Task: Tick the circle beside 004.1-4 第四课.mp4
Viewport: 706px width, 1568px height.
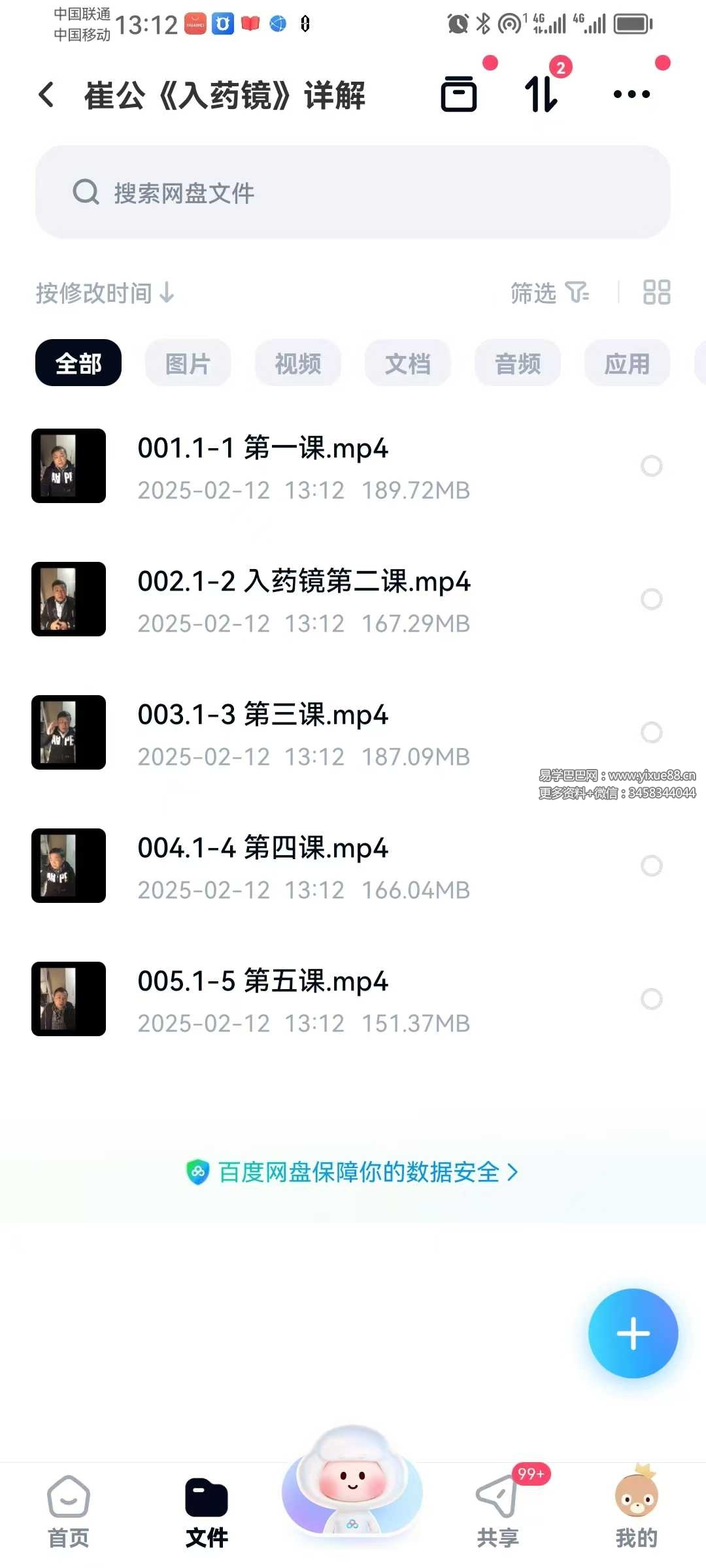Action: [651, 866]
